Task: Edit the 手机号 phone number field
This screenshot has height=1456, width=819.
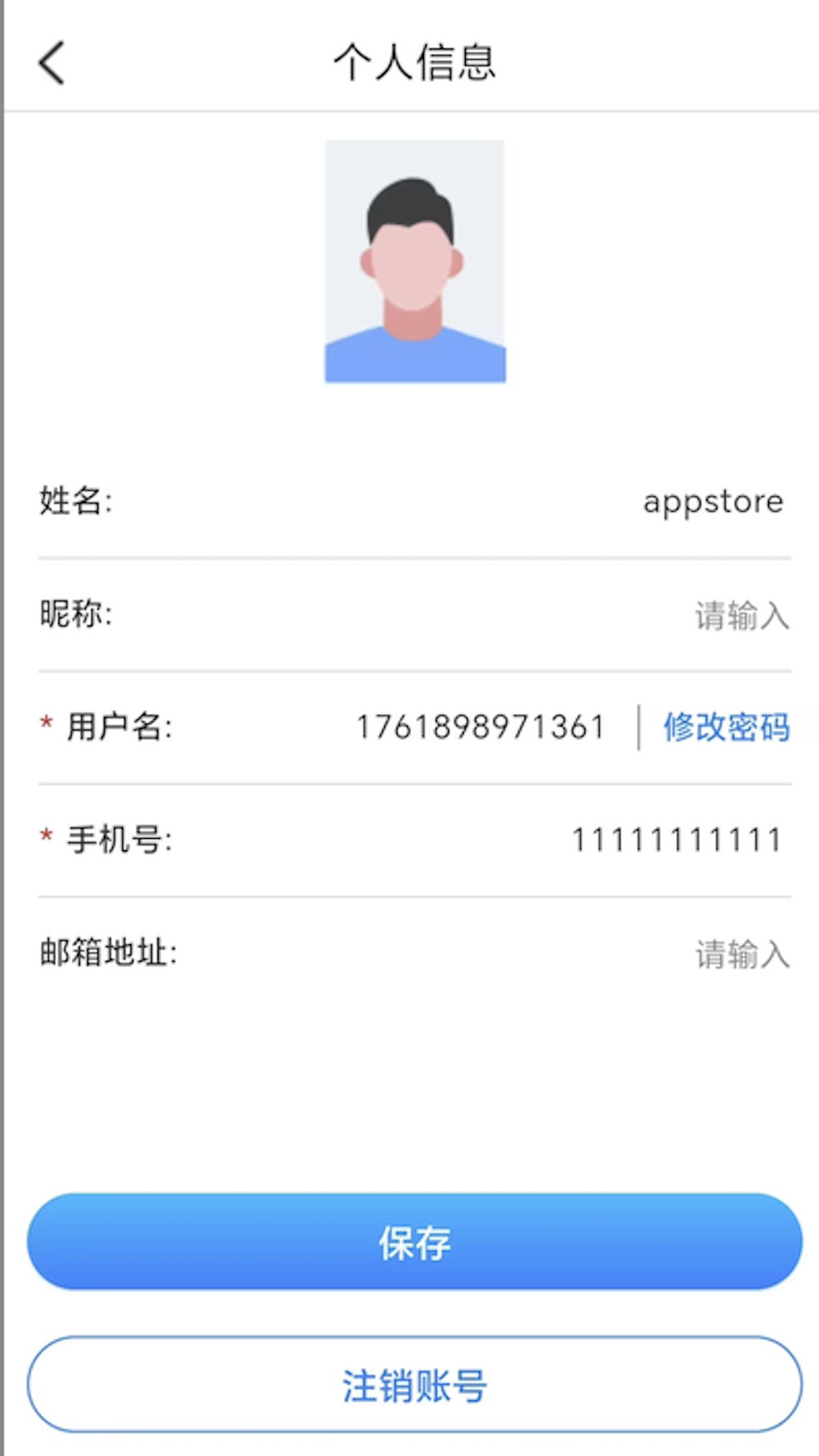Action: point(676,840)
